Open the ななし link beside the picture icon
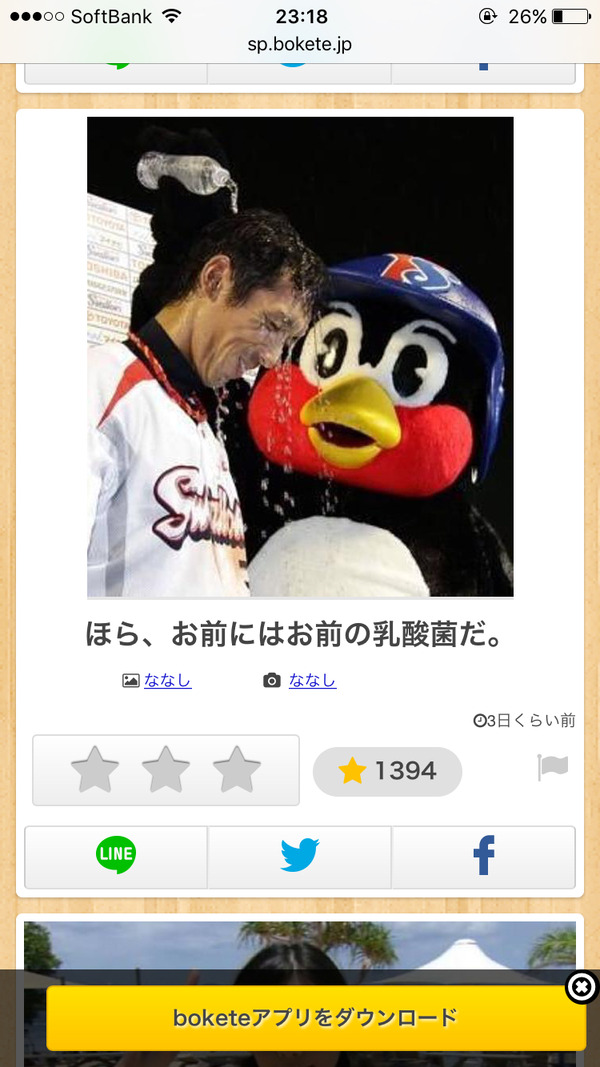The image size is (600, 1067). click(167, 681)
